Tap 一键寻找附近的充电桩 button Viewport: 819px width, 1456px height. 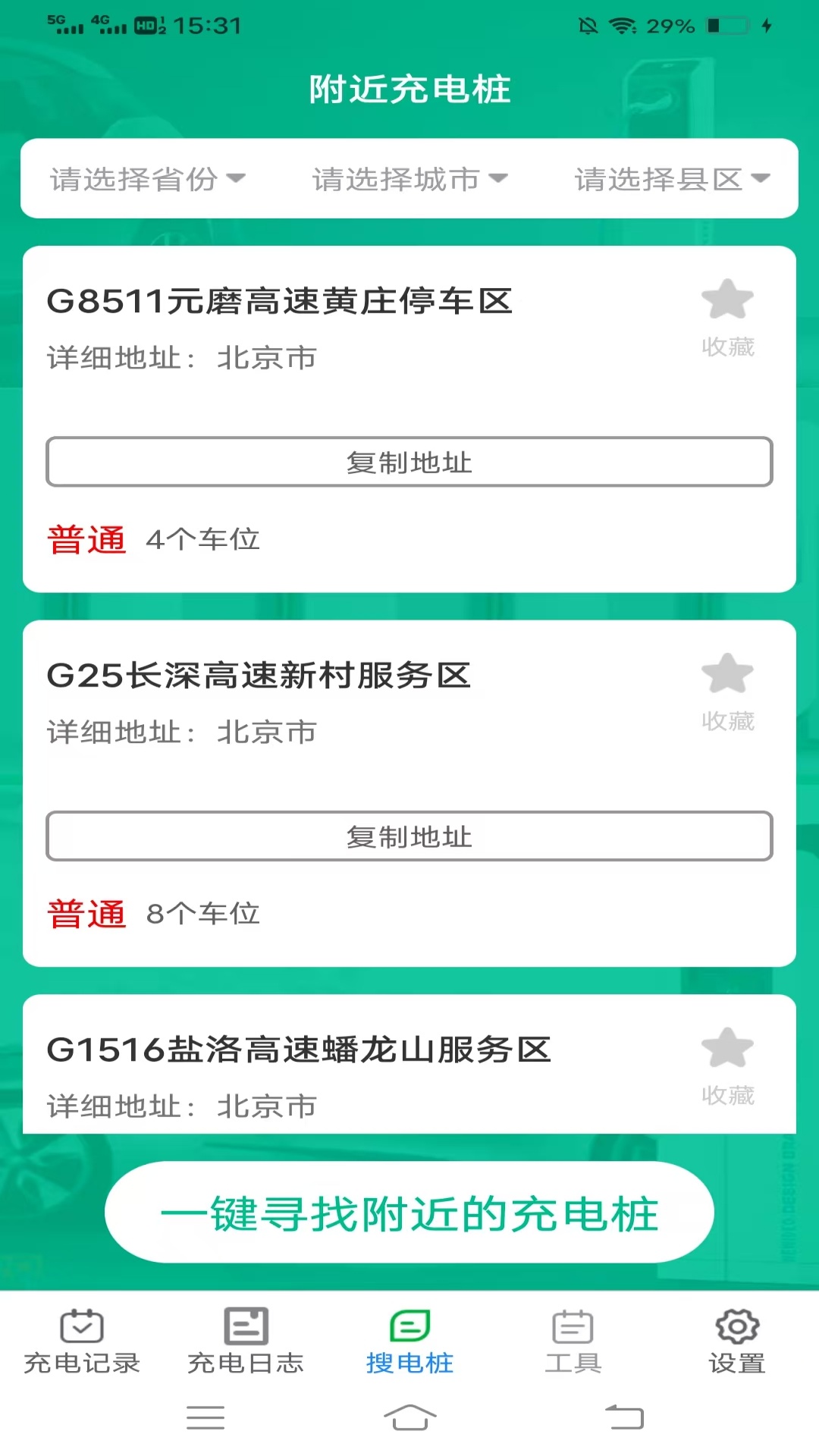coord(409,1211)
